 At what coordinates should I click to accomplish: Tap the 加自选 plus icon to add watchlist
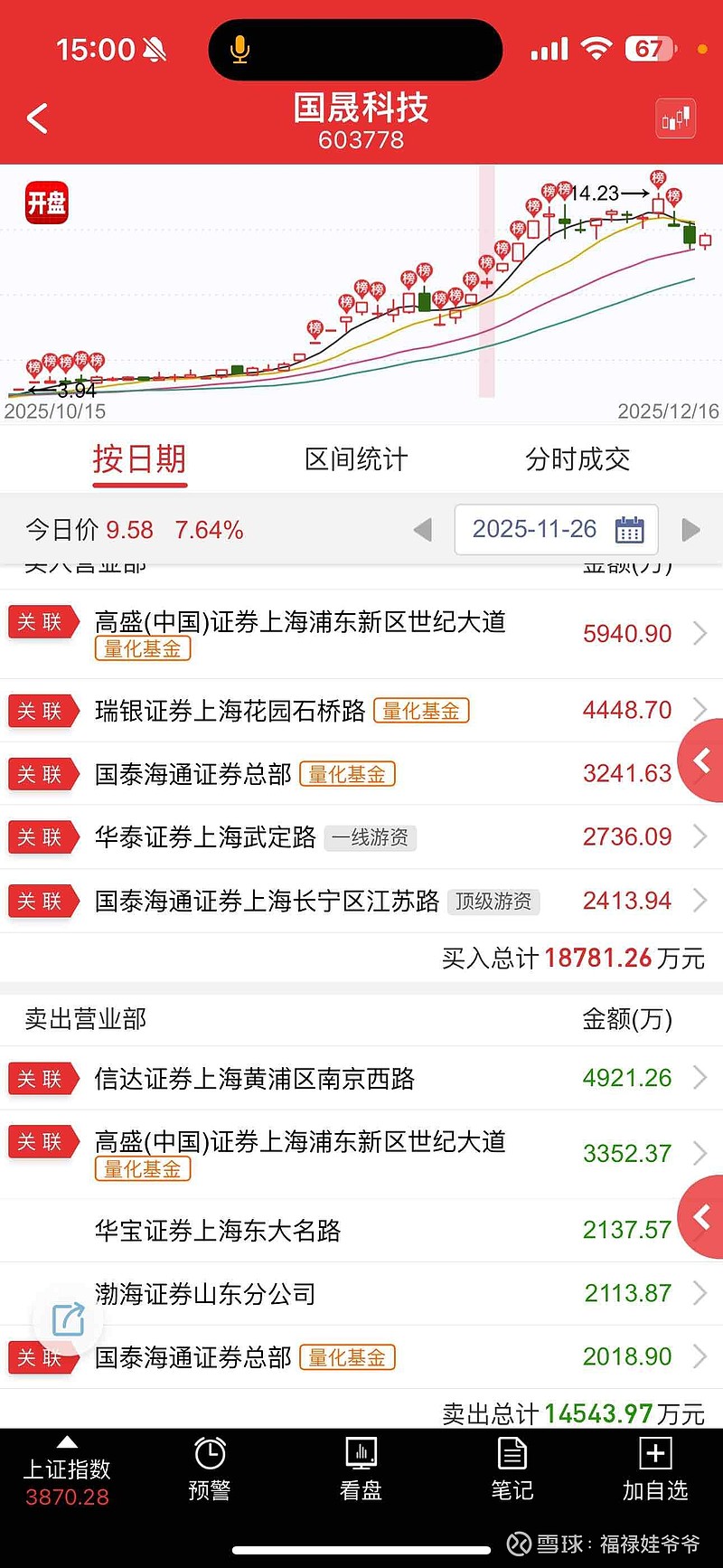pos(655,1469)
